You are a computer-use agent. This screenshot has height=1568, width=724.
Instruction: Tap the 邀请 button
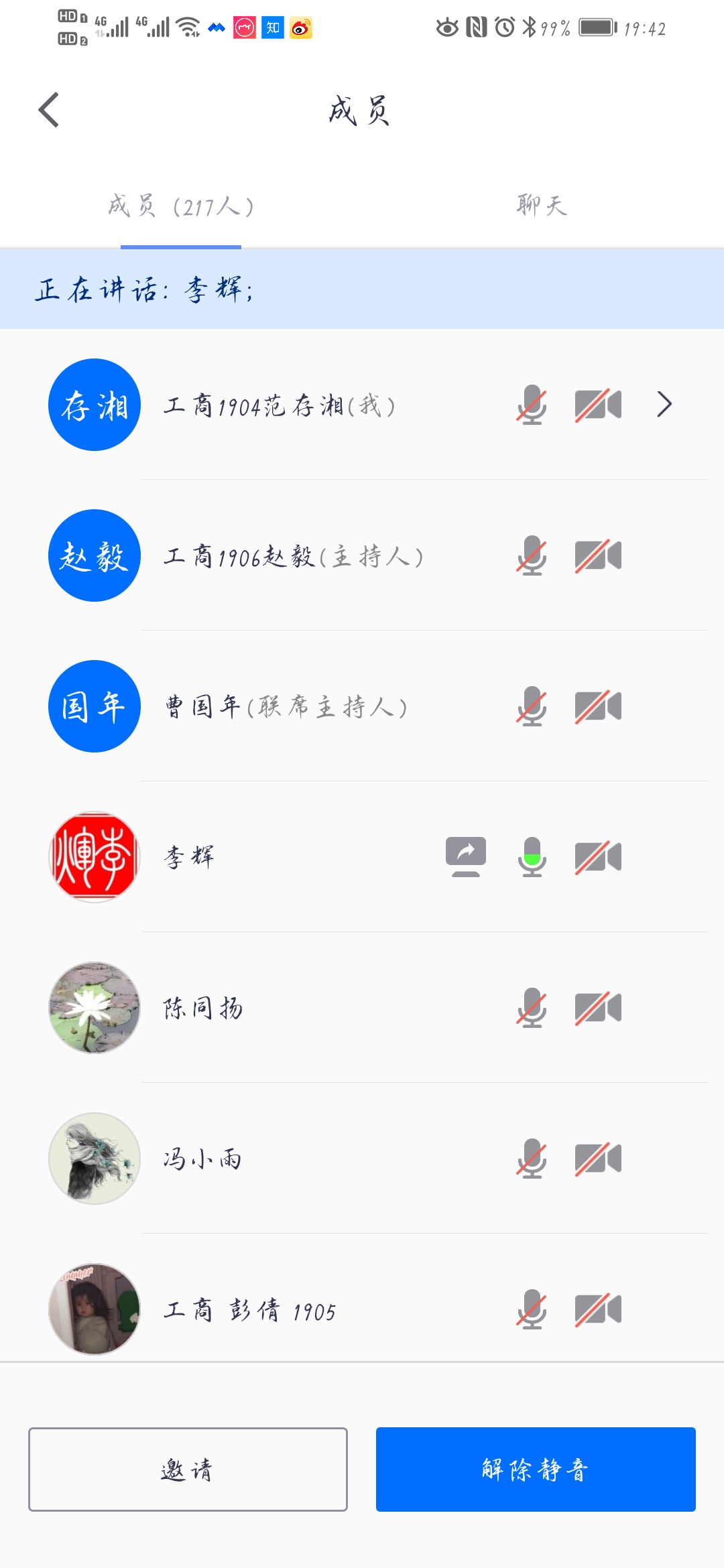[x=188, y=1469]
